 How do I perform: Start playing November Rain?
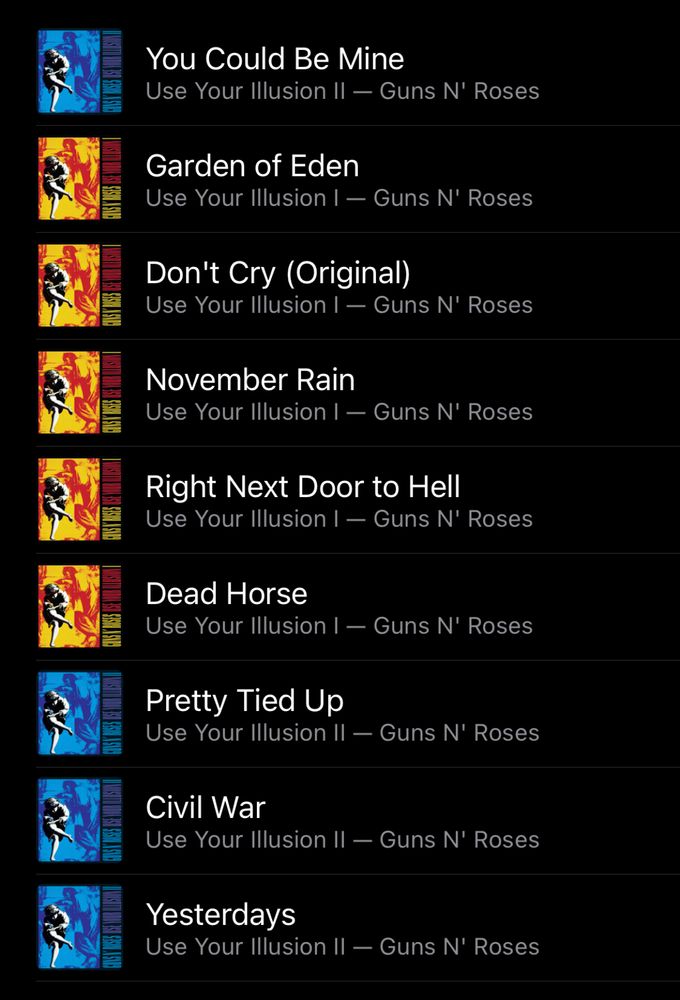point(340,394)
